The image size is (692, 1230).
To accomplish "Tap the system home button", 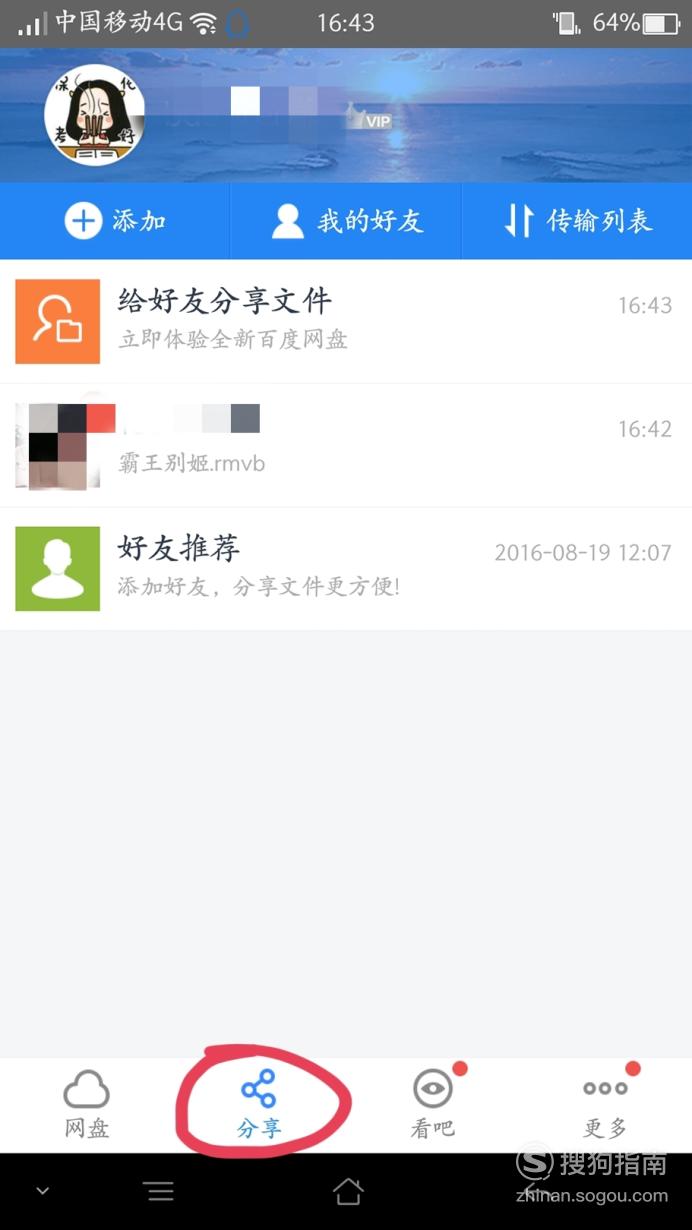I will [347, 1191].
